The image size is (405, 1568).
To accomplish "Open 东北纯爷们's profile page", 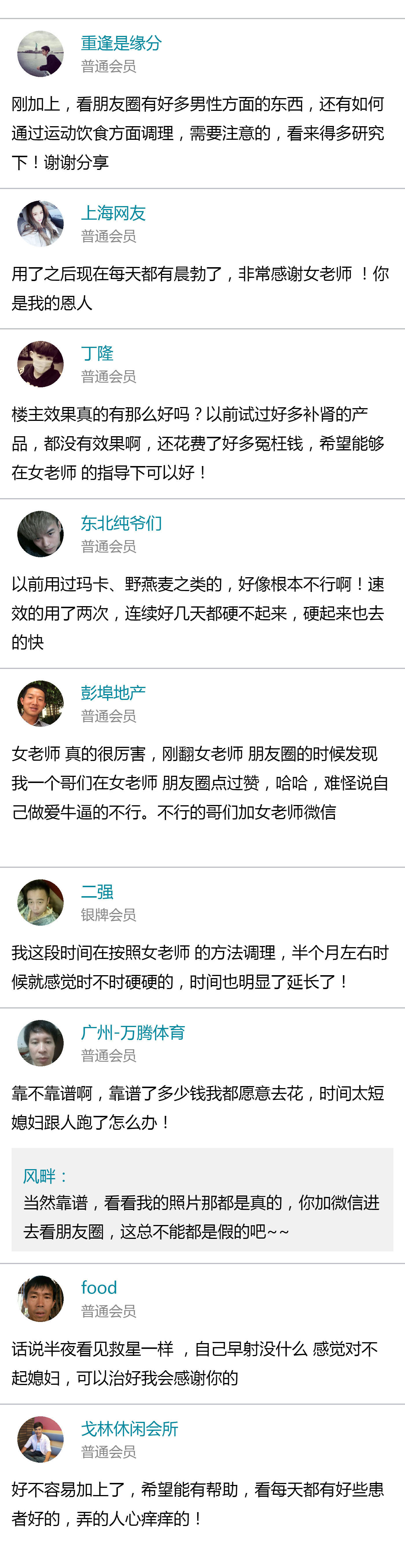I will pos(121,523).
